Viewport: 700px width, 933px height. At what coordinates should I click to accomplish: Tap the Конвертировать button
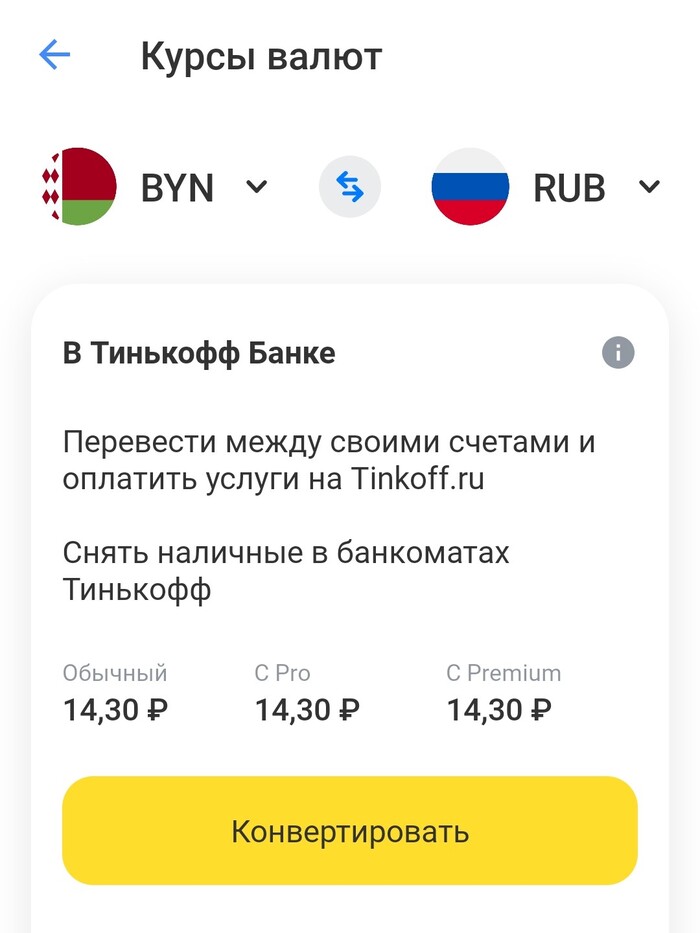(350, 831)
